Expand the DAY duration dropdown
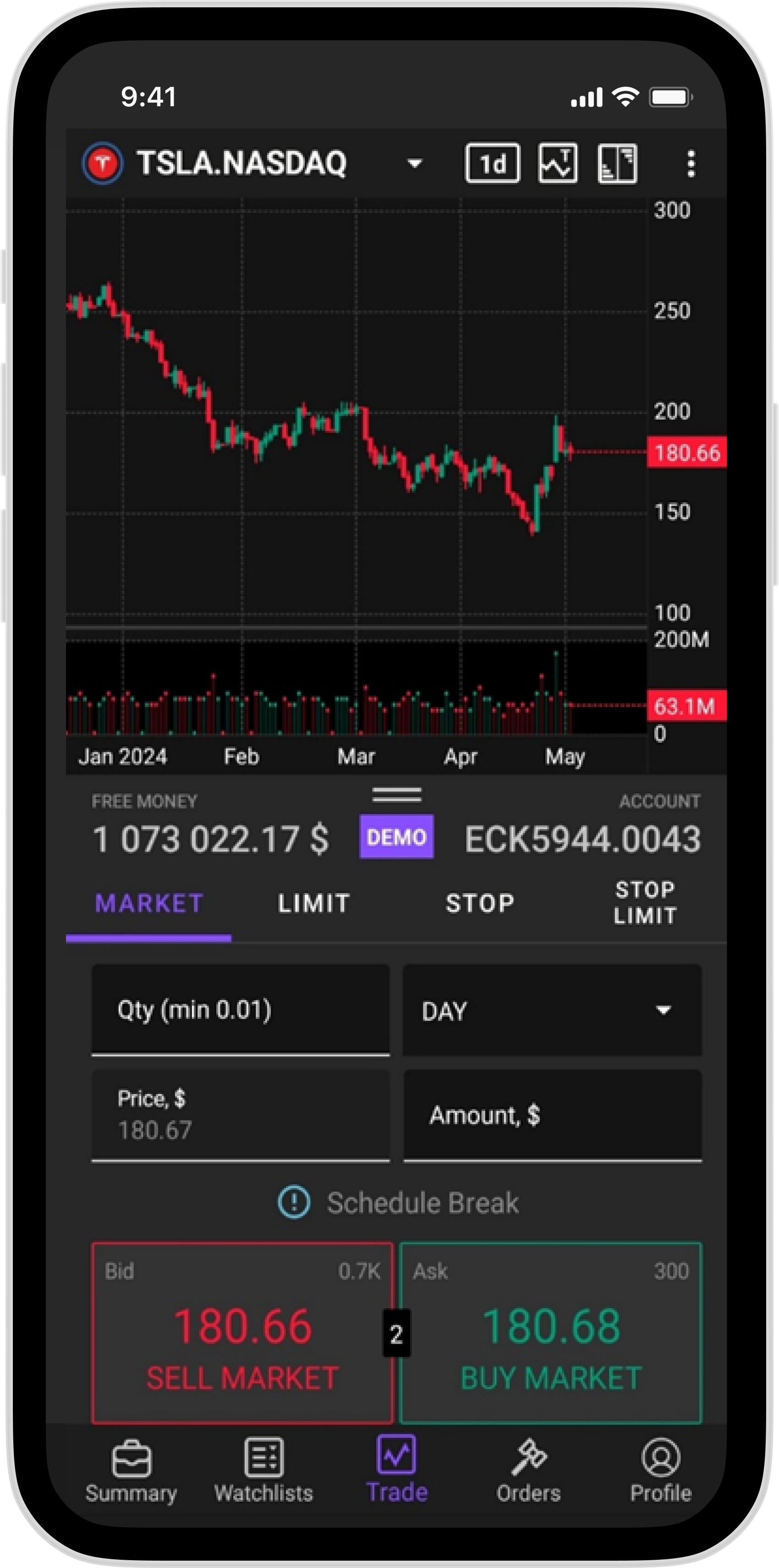This screenshot has height=1568, width=779. pyautogui.click(x=553, y=1010)
